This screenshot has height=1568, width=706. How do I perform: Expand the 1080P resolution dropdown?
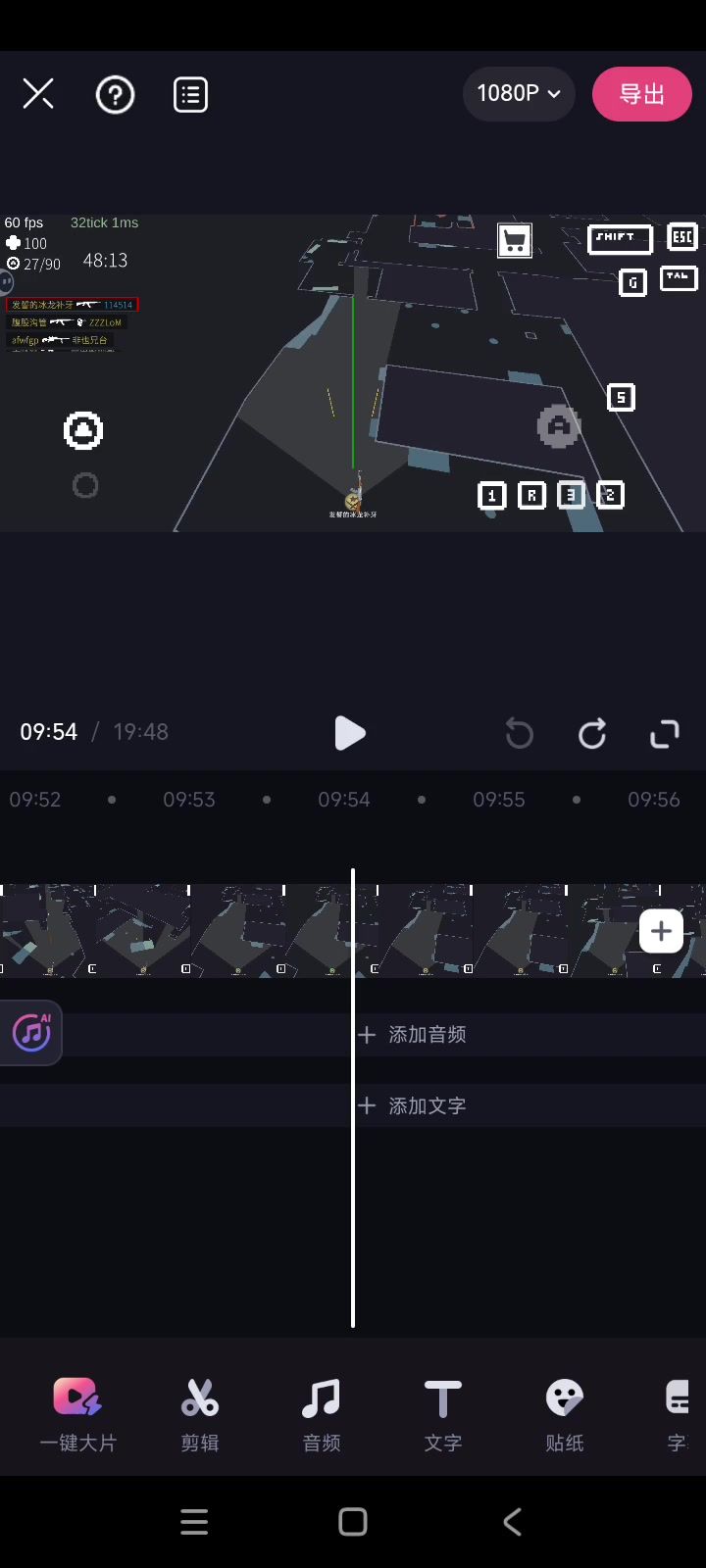click(x=518, y=94)
